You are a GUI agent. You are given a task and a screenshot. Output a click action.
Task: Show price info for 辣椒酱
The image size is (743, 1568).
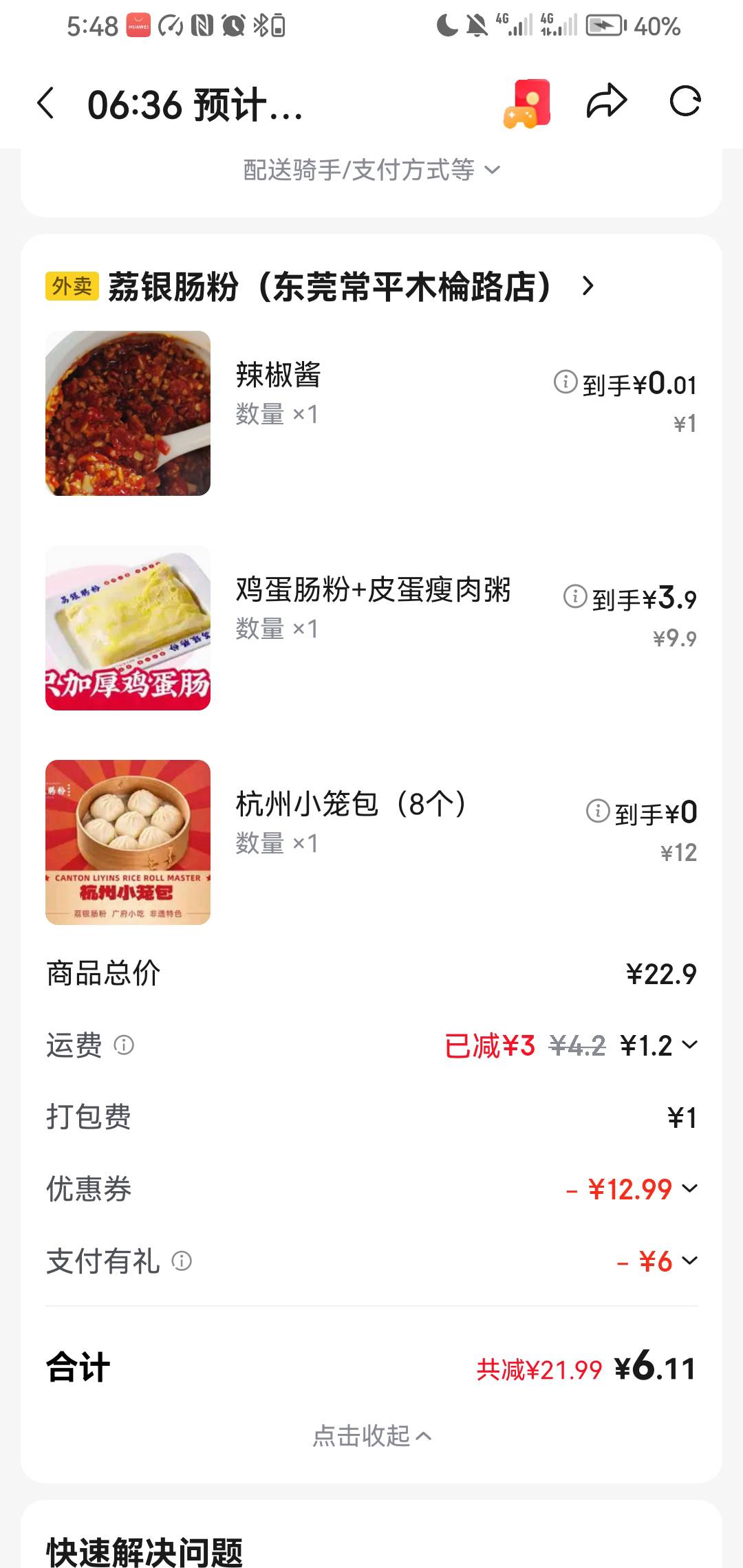[566, 382]
